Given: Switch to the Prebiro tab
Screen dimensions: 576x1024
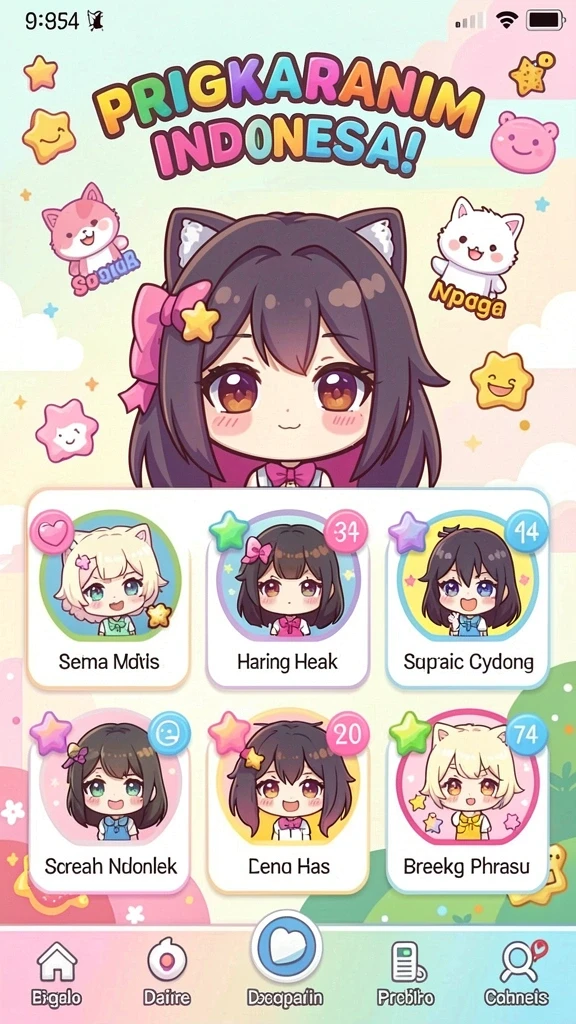Looking at the screenshot, I should tap(405, 973).
